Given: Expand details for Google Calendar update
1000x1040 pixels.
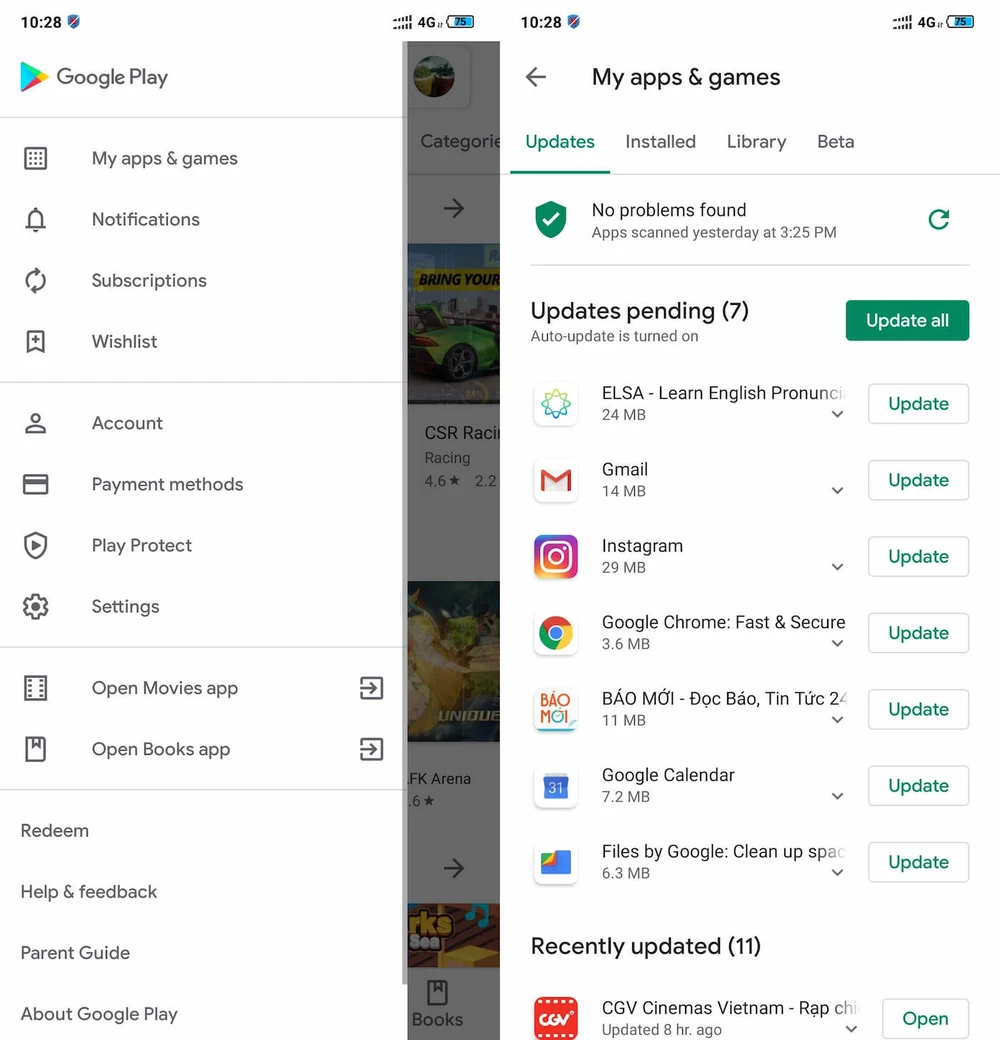Looking at the screenshot, I should click(x=838, y=797).
